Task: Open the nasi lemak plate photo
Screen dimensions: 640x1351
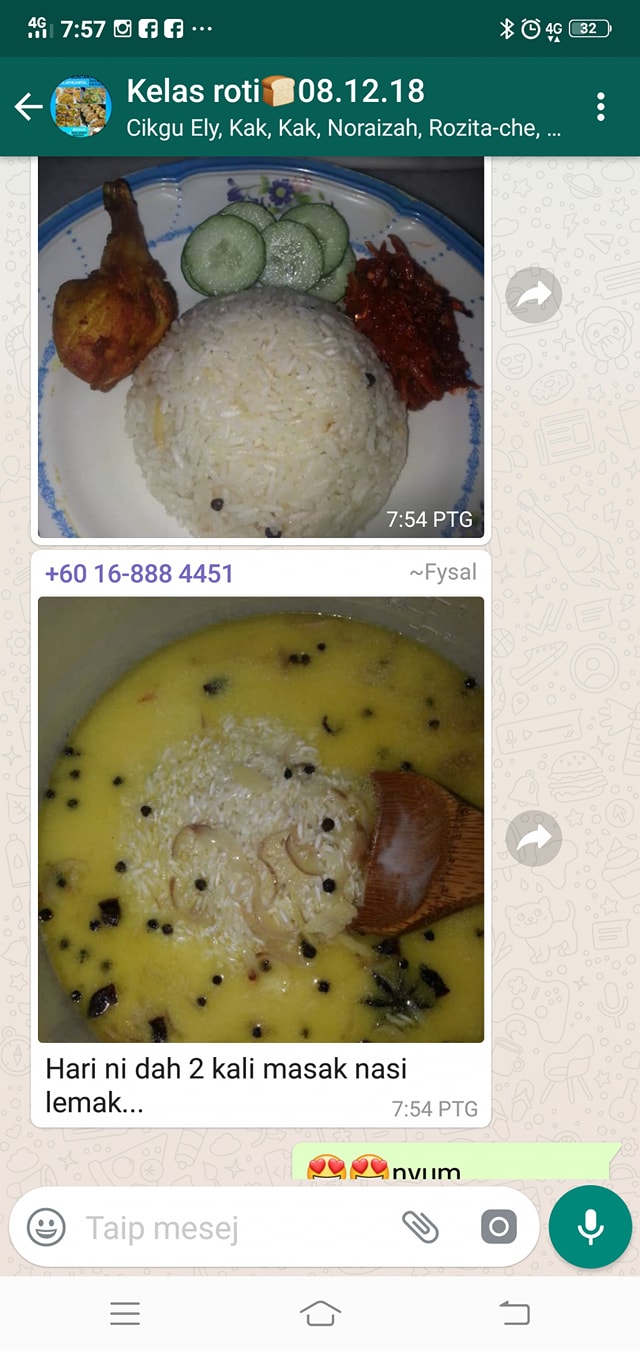Action: pos(261,348)
